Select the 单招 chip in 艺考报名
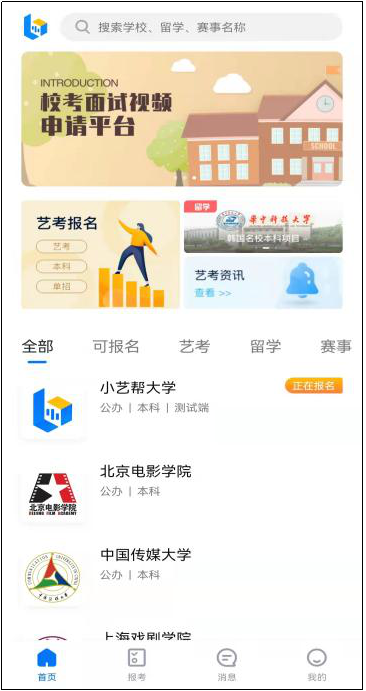 pos(62,287)
